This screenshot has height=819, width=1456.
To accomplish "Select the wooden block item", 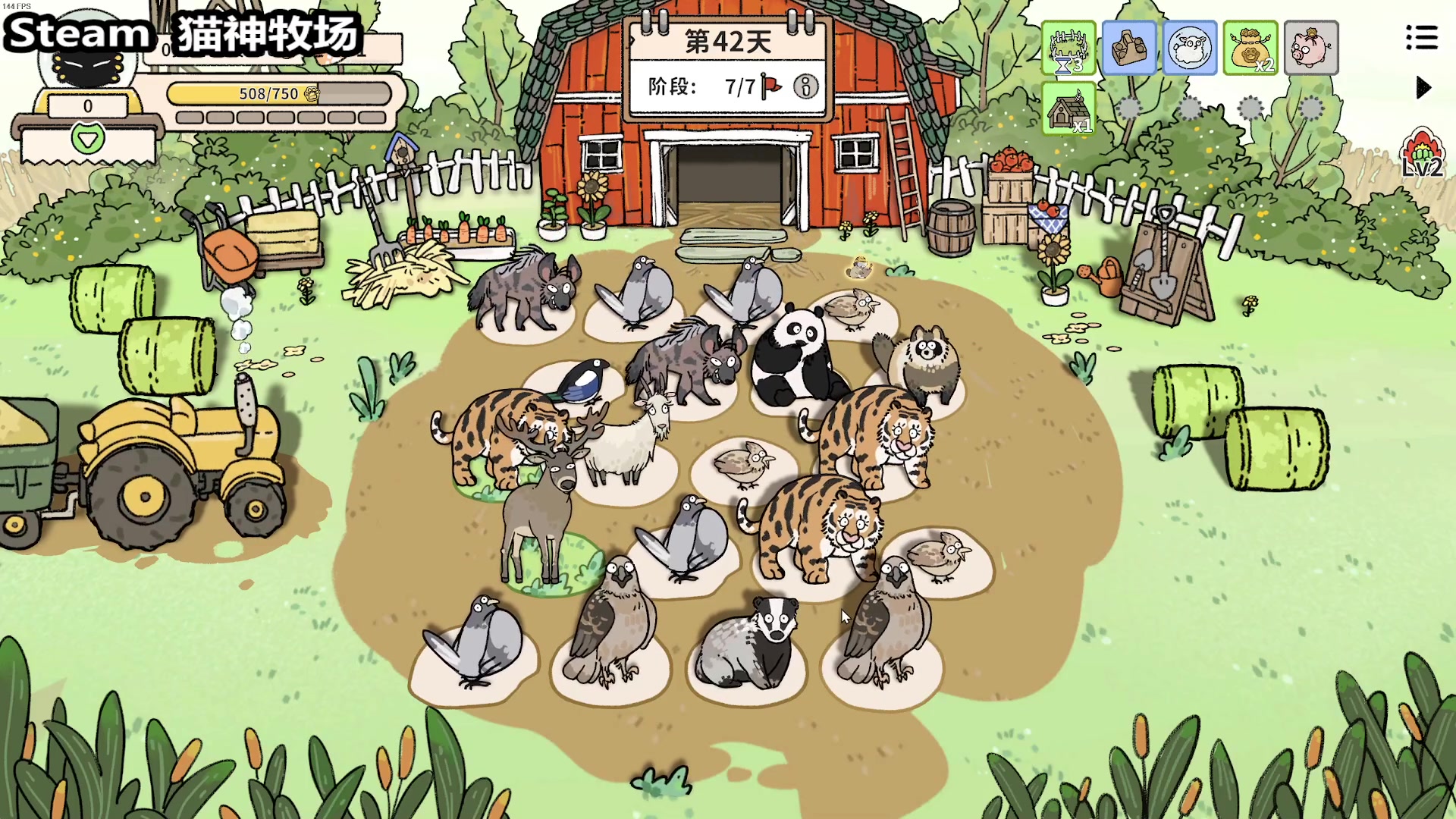I will coord(1128,48).
